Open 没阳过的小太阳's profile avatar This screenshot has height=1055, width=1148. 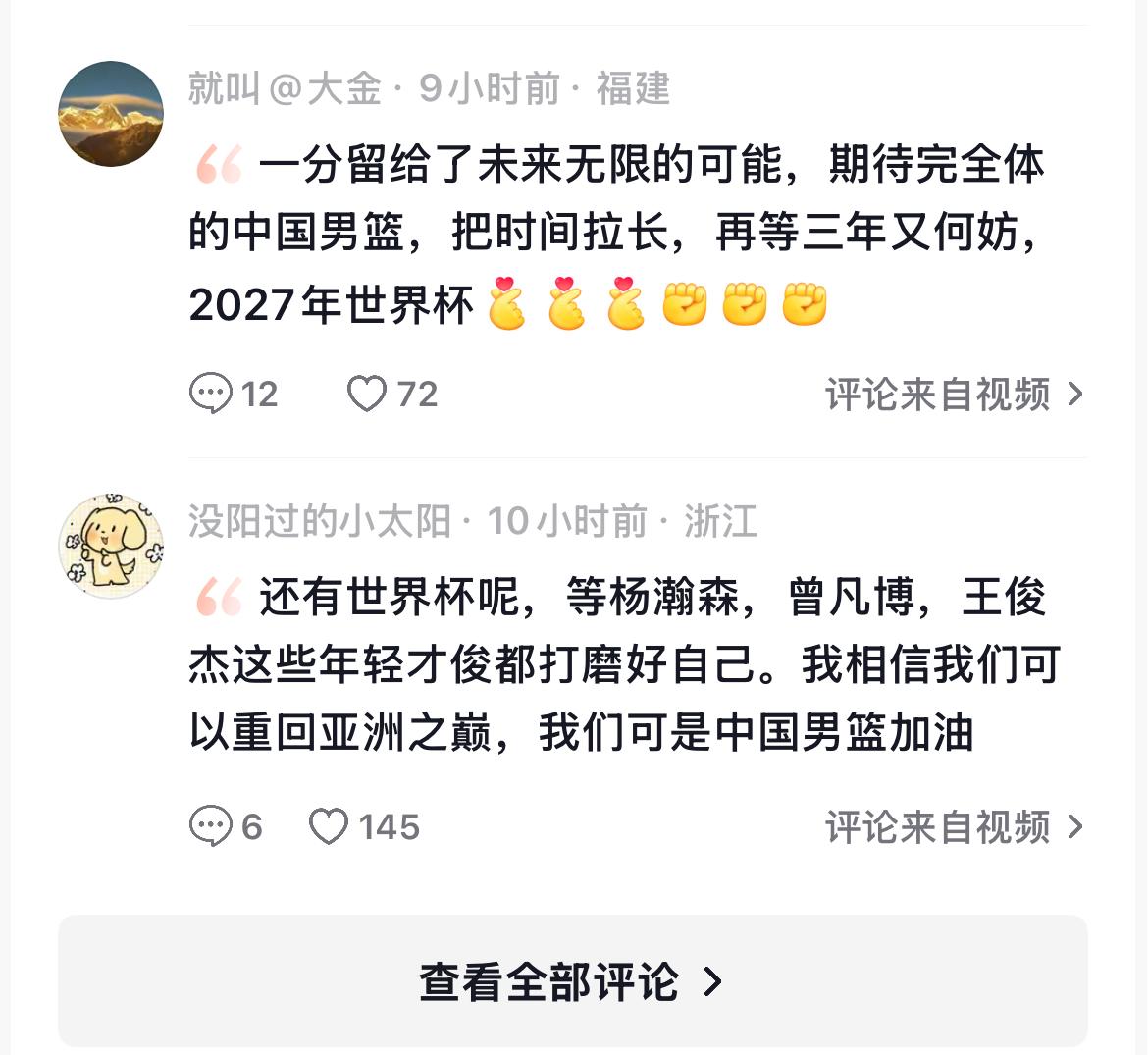click(111, 547)
